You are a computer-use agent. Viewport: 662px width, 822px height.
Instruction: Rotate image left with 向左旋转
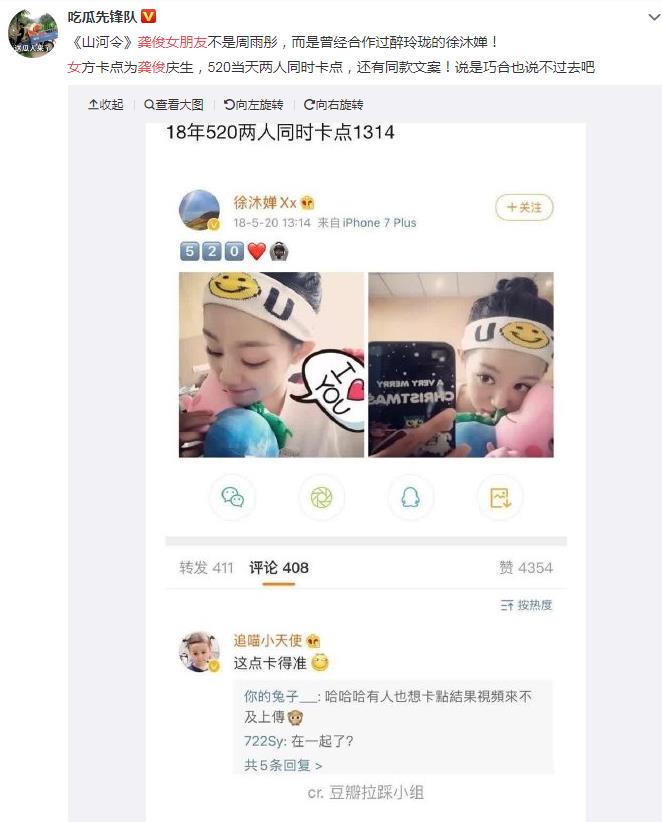click(253, 104)
